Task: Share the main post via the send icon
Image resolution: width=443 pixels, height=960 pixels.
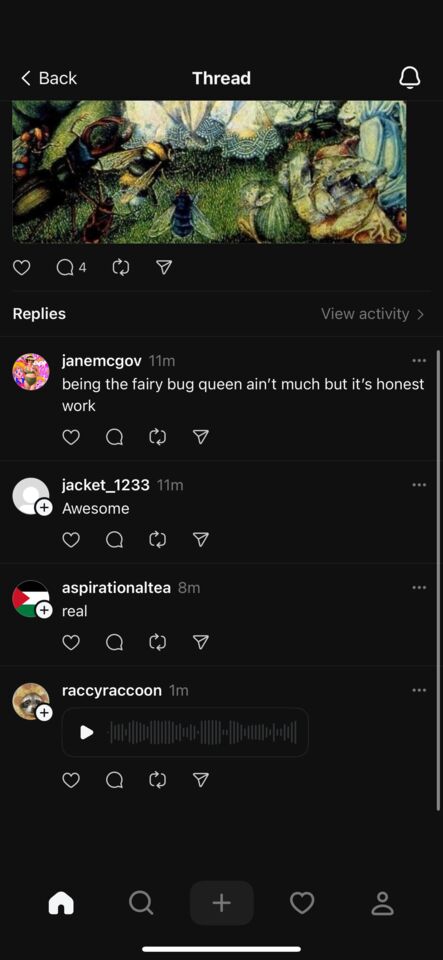Action: click(163, 268)
